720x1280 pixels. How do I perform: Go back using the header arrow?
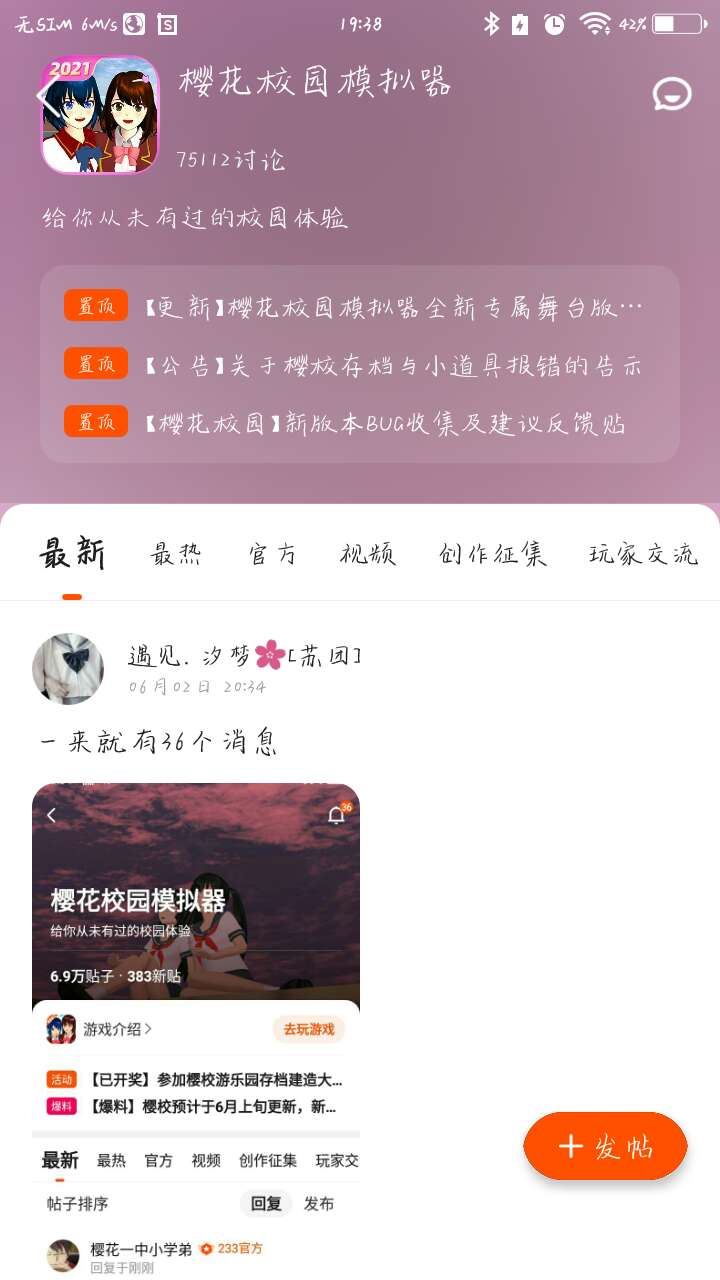pos(44,96)
